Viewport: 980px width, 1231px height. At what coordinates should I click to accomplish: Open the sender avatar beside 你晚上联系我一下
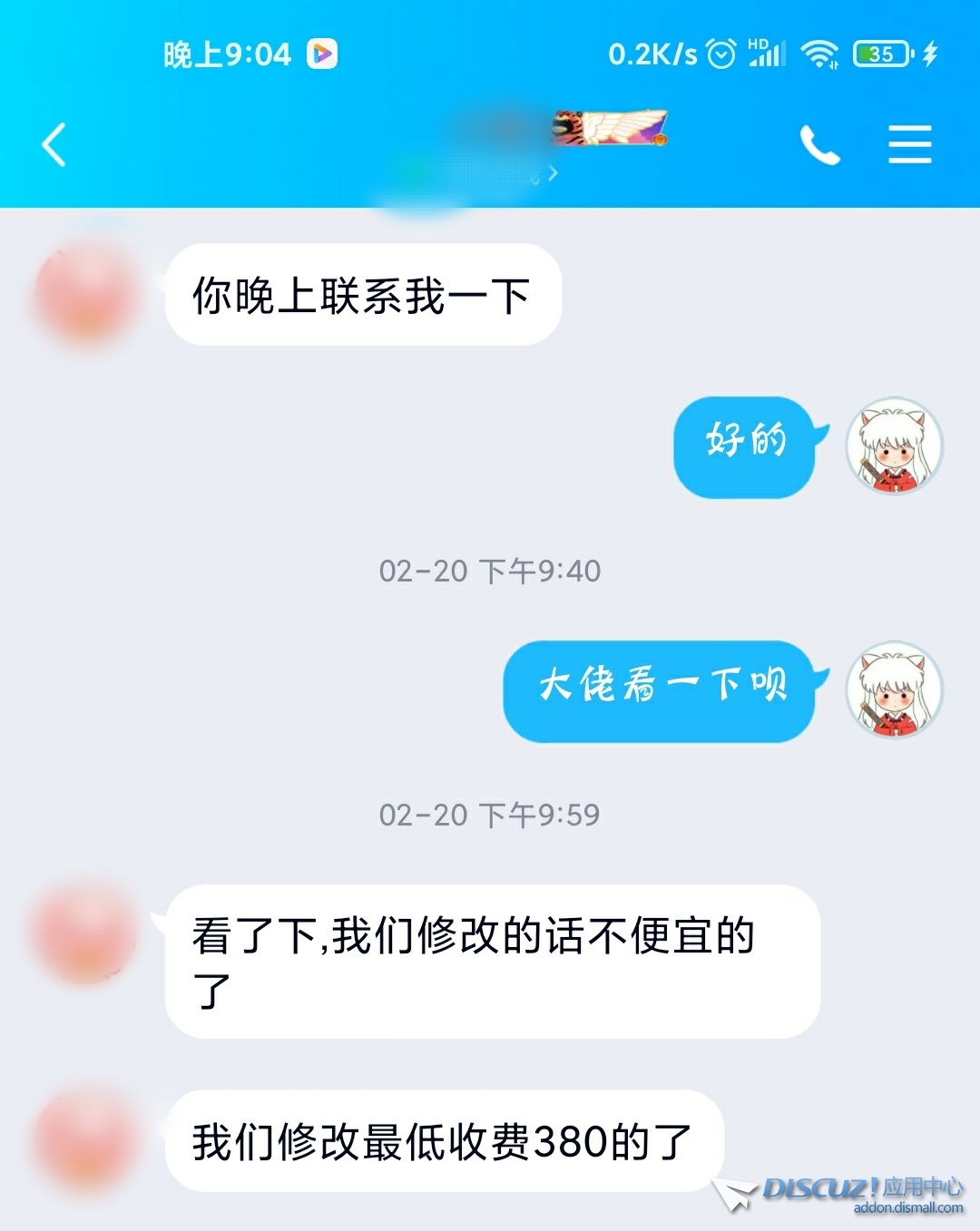point(87,294)
